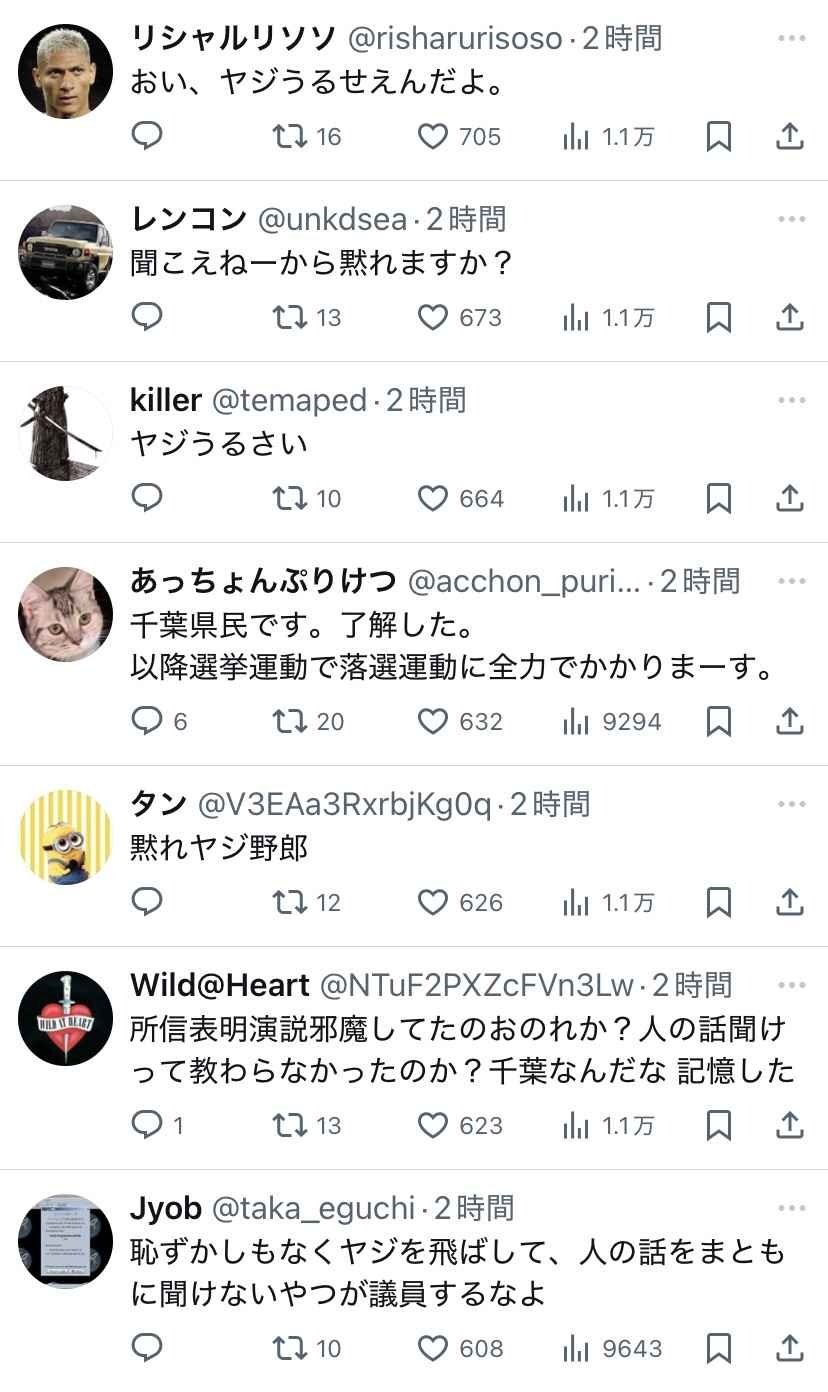Like リシャルリソソ's reply
This screenshot has width=828, height=1392.
(433, 137)
